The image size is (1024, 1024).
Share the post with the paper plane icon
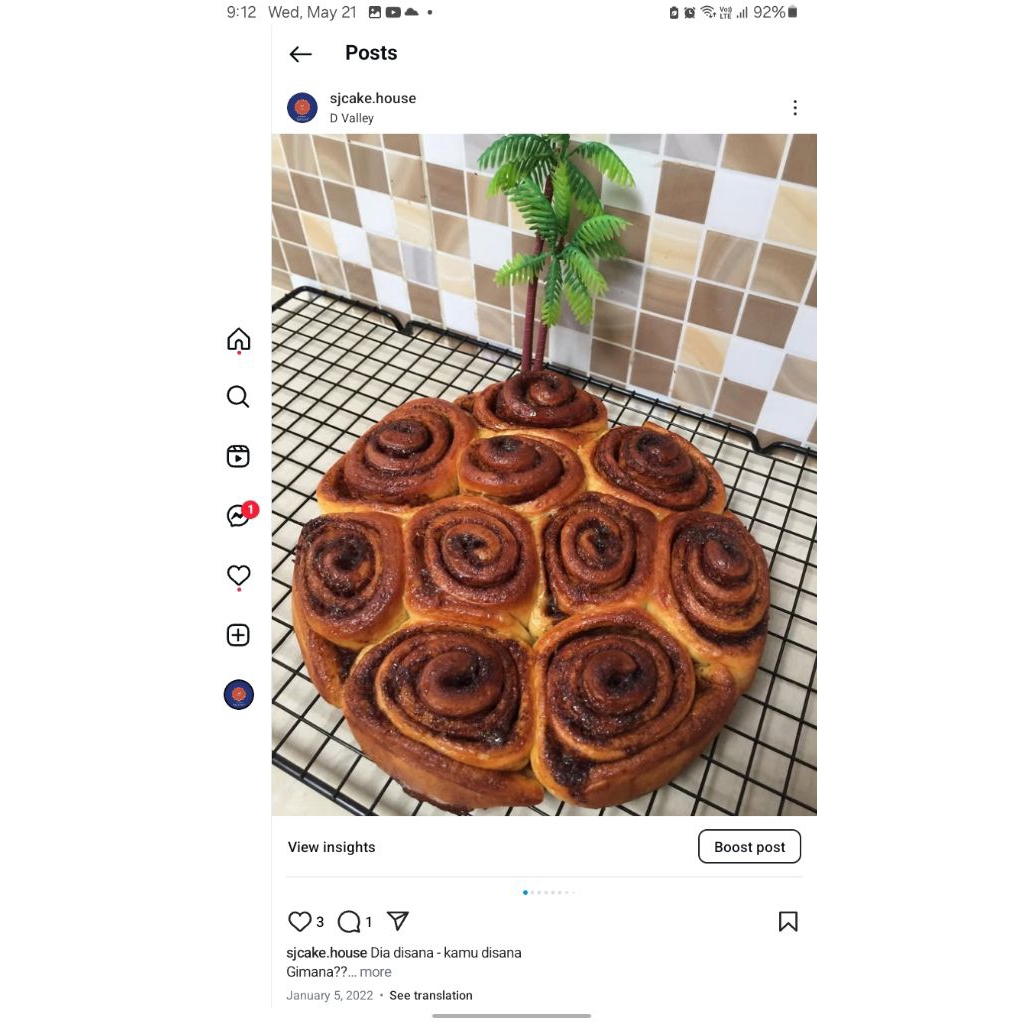pos(398,921)
